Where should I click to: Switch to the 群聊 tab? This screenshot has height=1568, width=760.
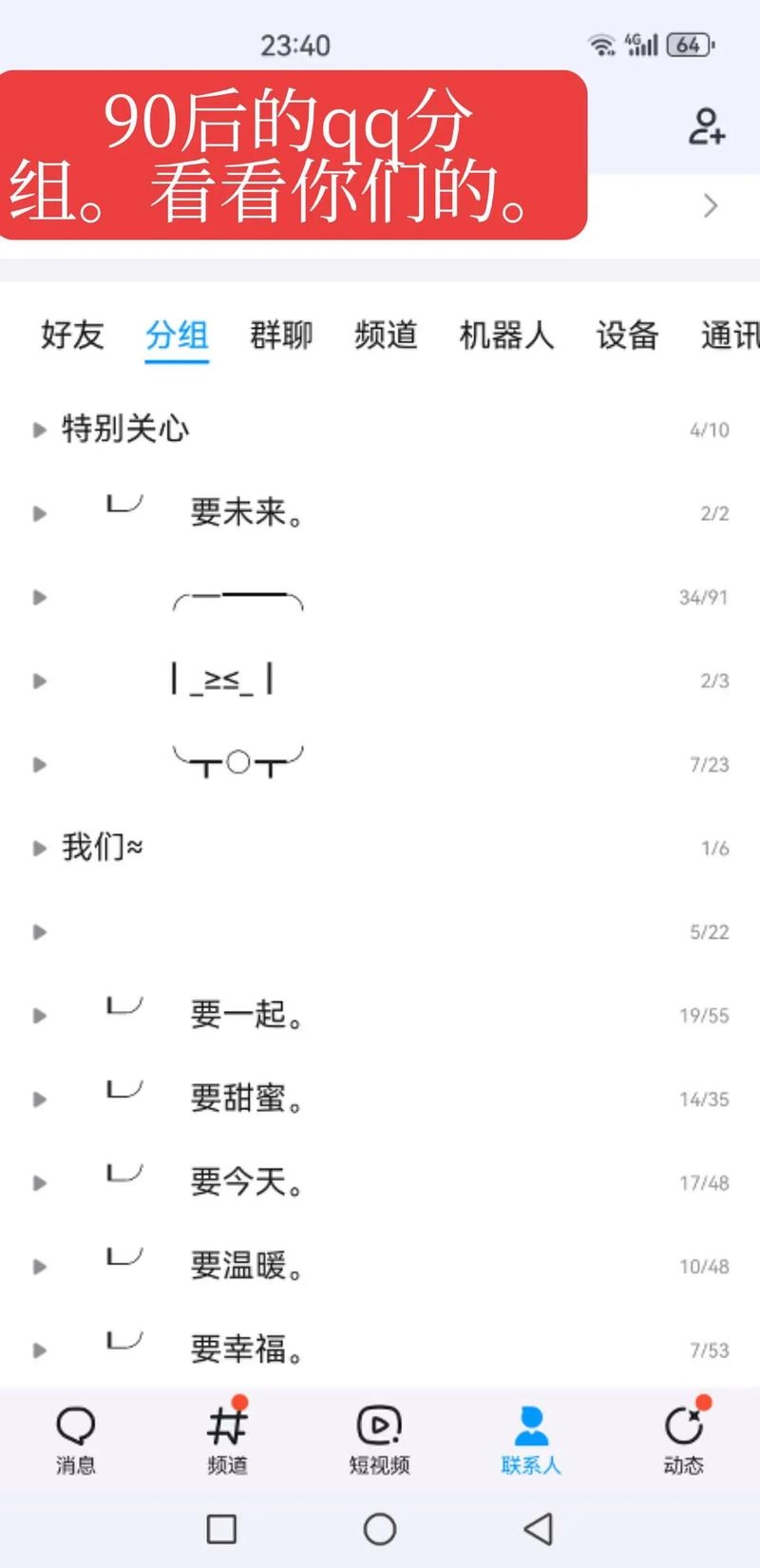click(280, 336)
